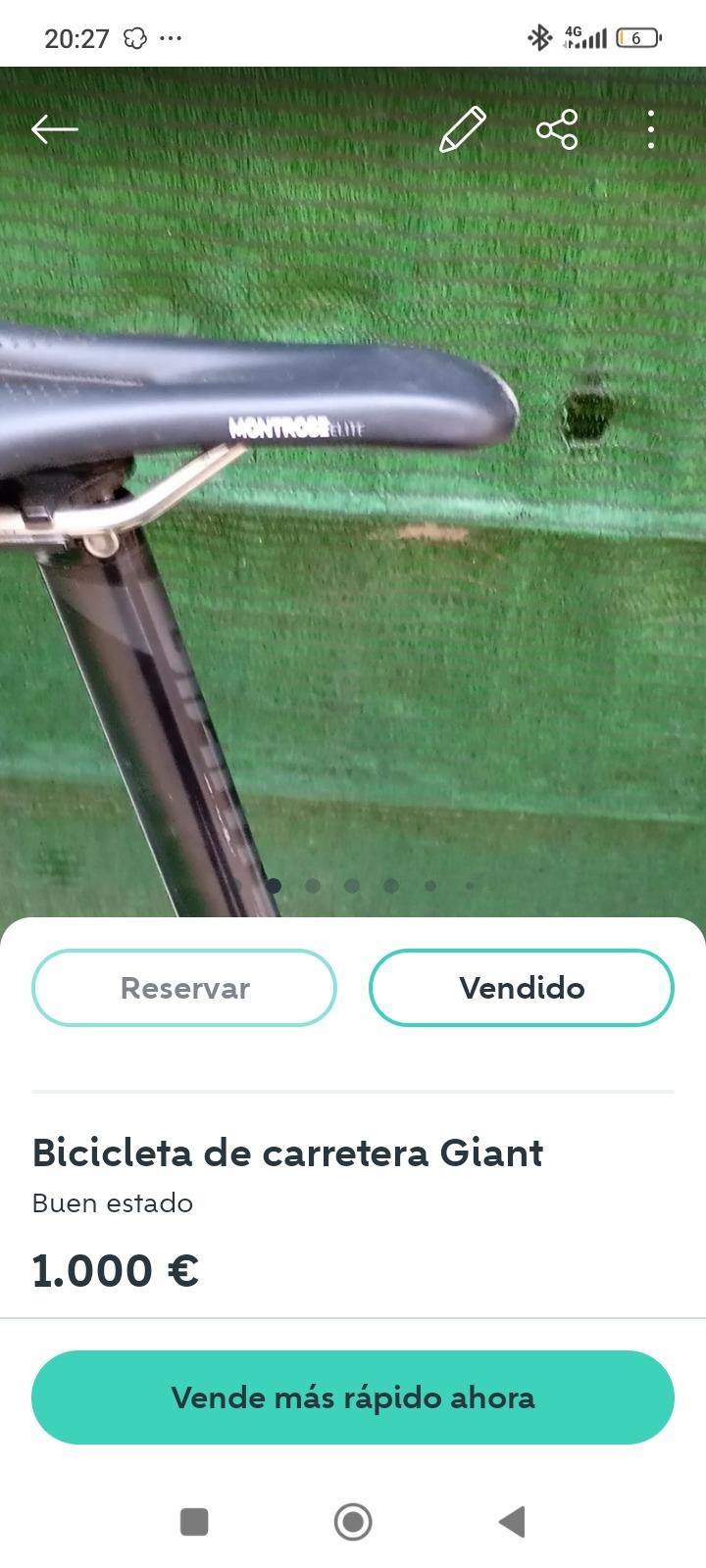Tap the Reservar button
Screen dimensions: 706x1568
point(184,988)
